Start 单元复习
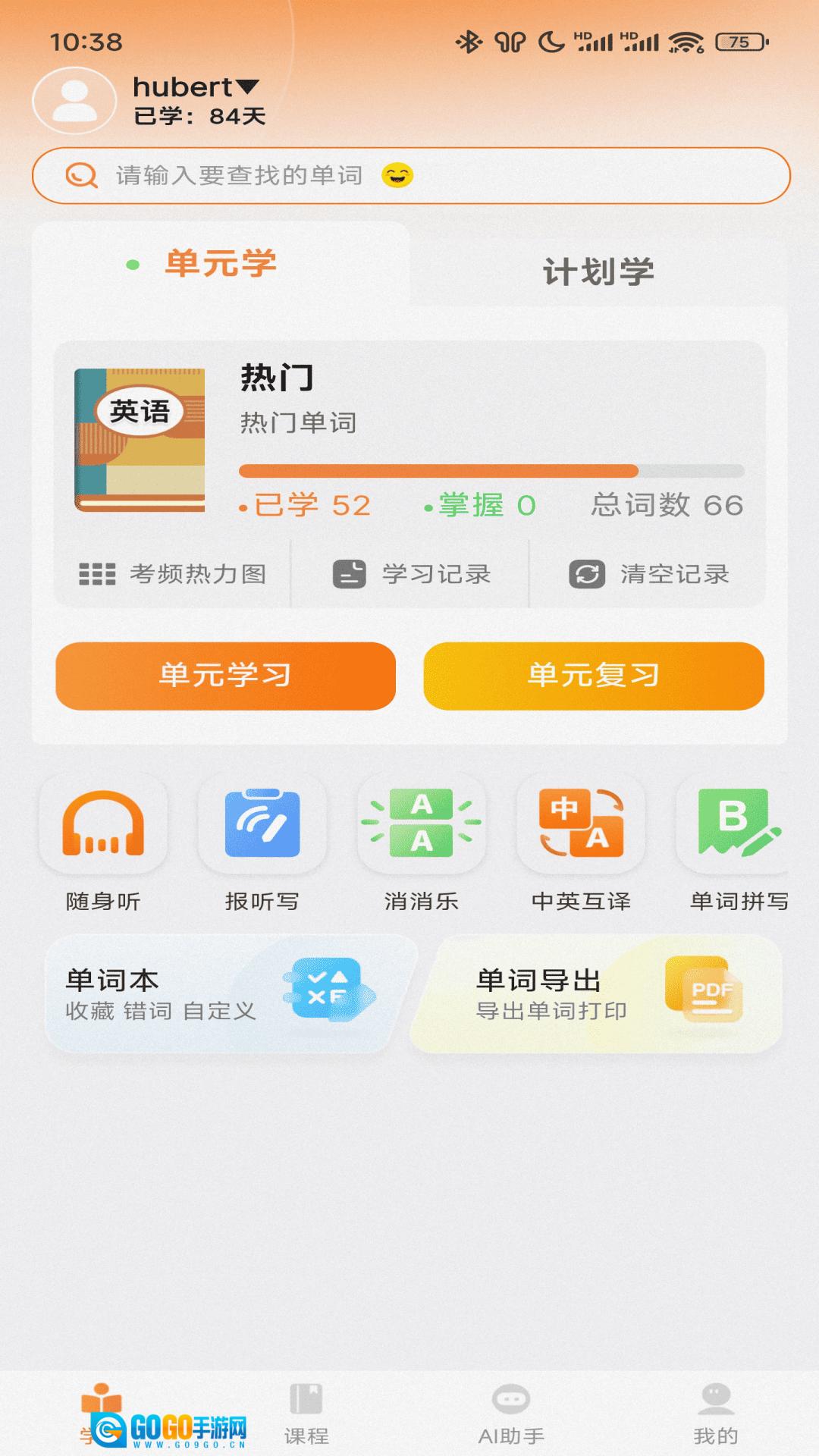This screenshot has height=1456, width=819. click(x=594, y=676)
